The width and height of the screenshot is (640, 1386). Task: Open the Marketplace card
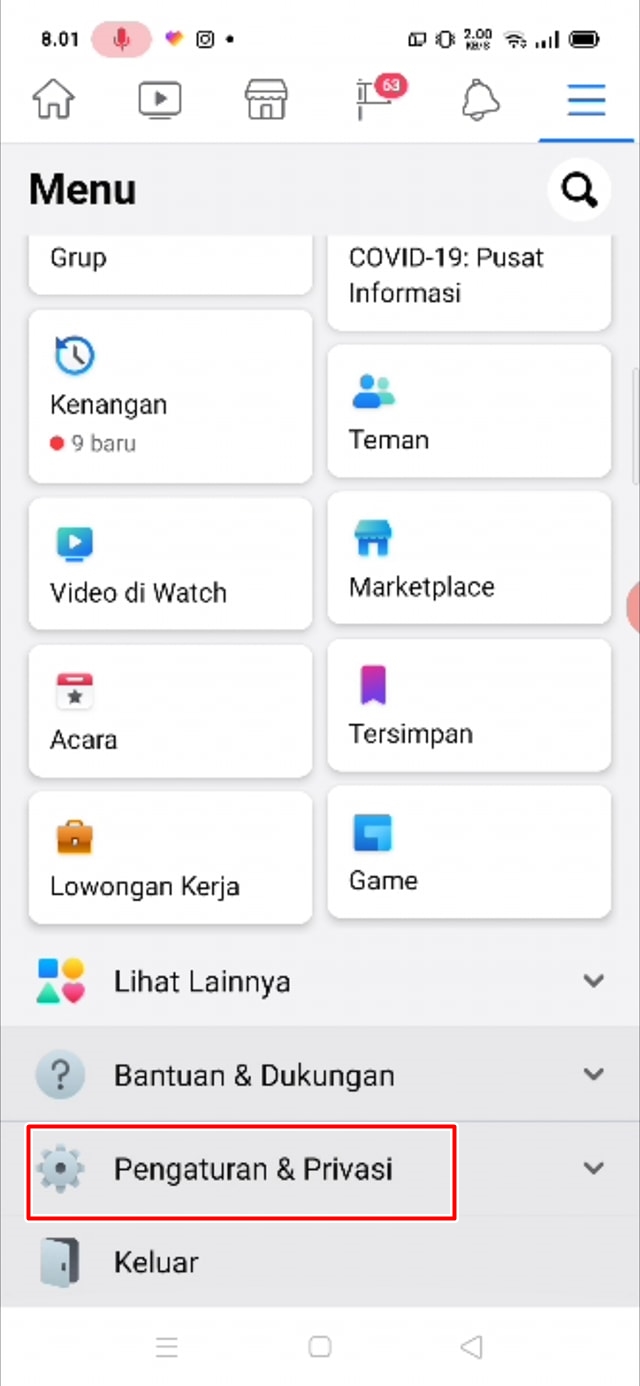pyautogui.click(x=469, y=558)
